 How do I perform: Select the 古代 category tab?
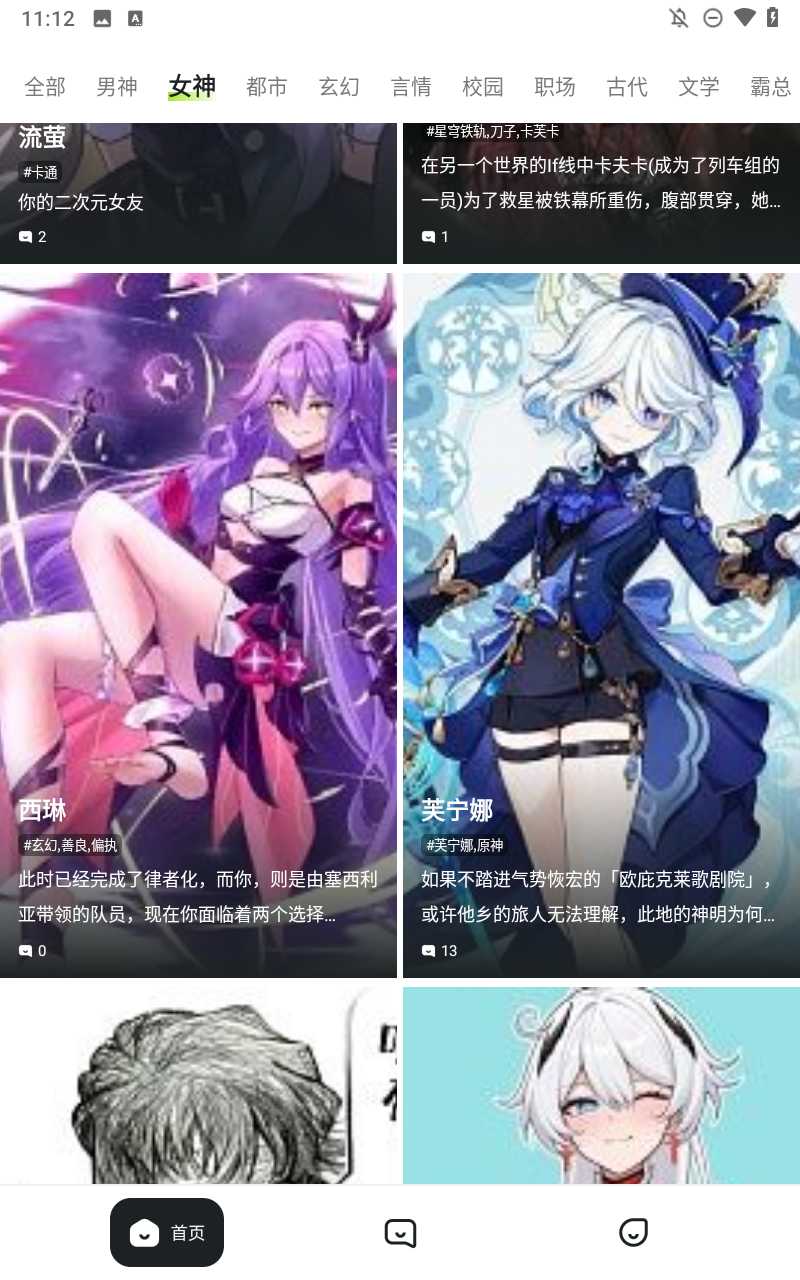[x=627, y=87]
